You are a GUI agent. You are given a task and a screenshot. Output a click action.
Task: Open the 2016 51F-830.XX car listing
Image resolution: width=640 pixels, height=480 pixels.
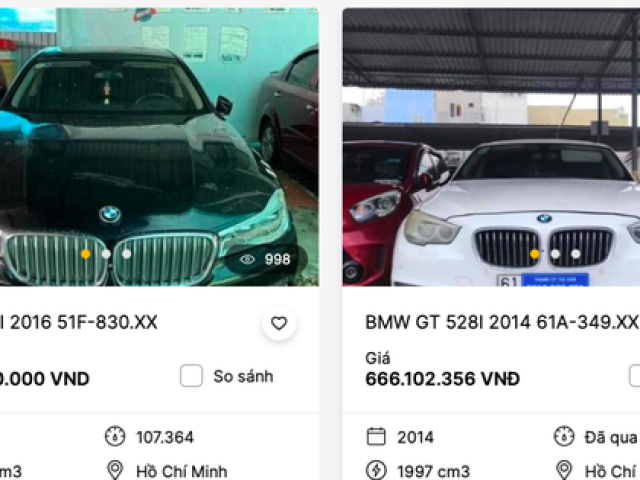pyautogui.click(x=80, y=322)
